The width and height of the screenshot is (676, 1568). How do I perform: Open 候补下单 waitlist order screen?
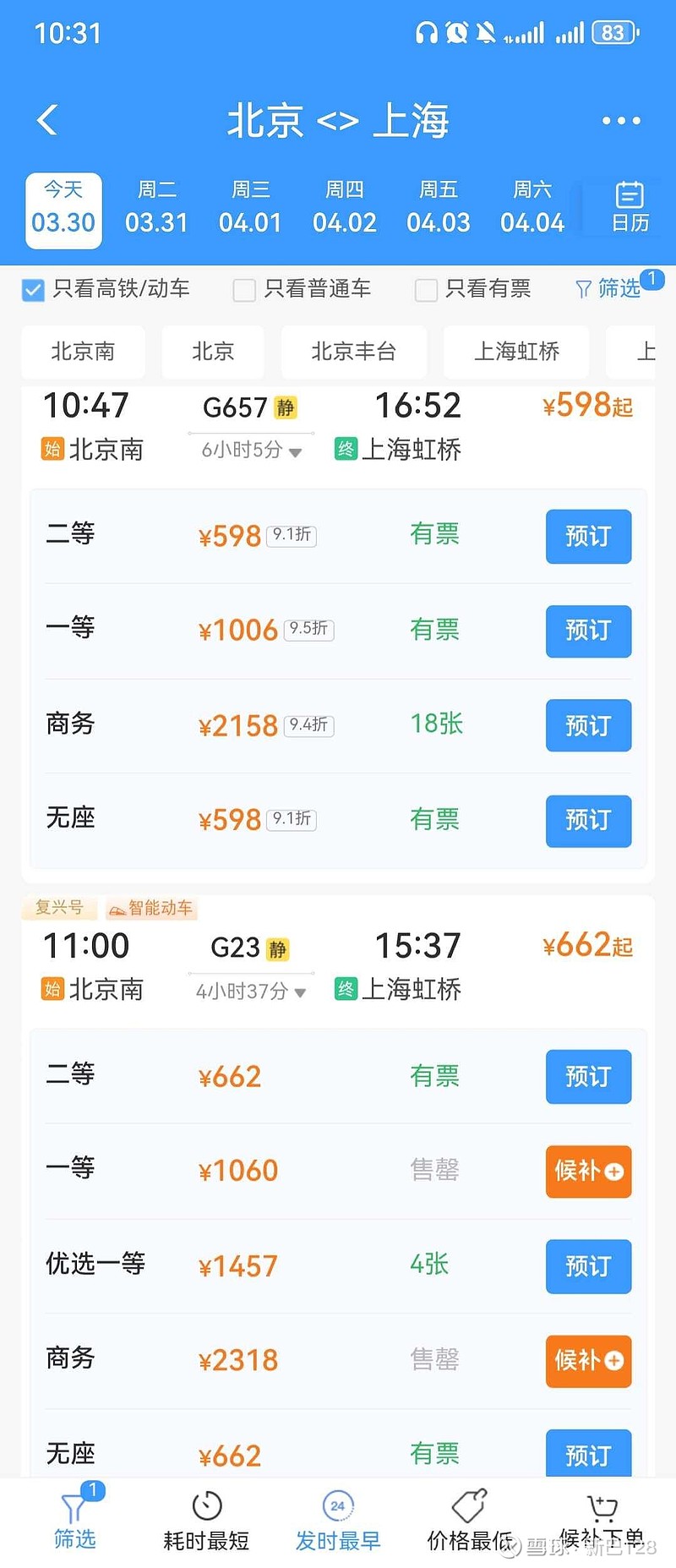point(602,1517)
